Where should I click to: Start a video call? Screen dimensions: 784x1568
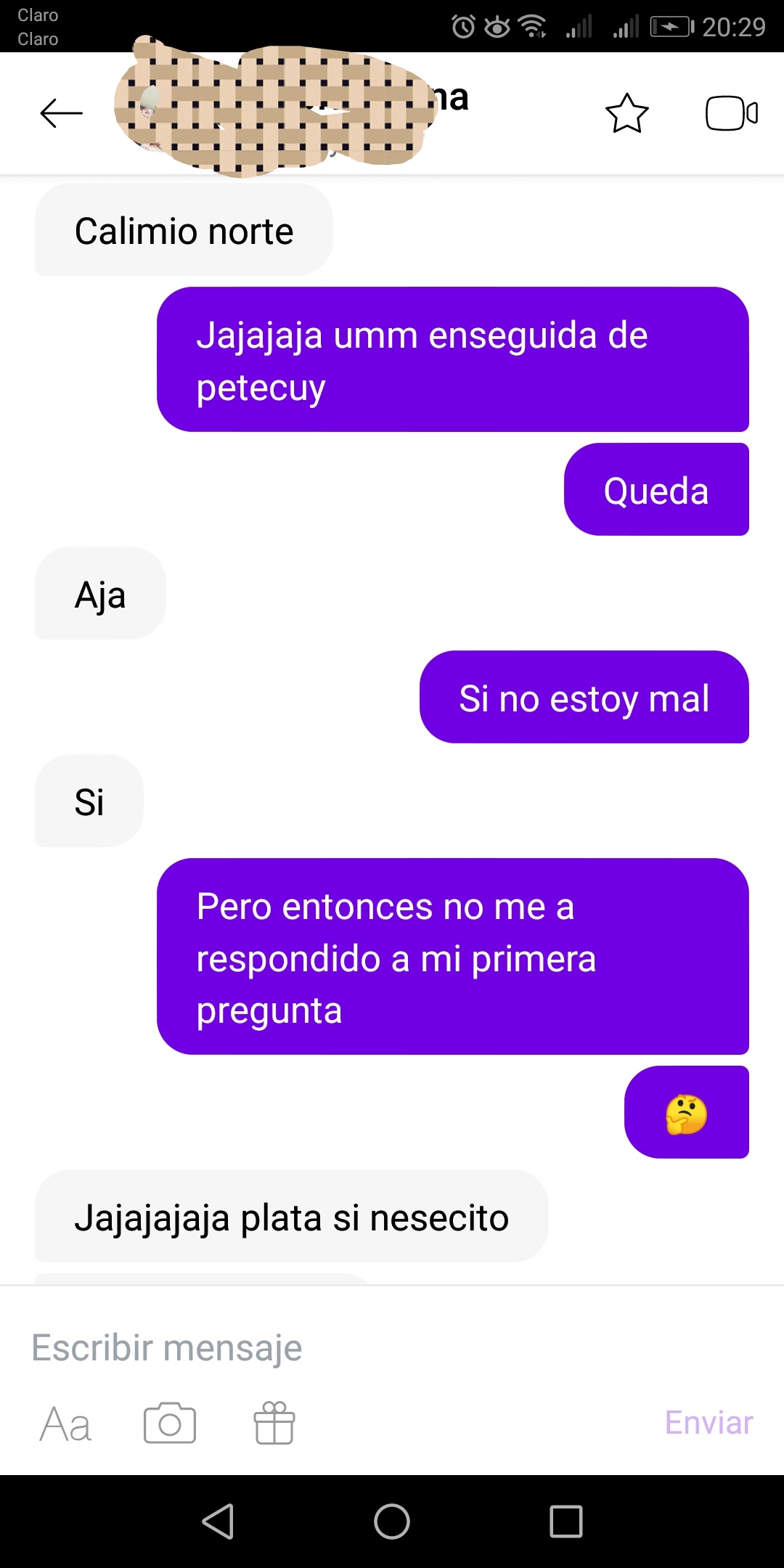tap(731, 113)
